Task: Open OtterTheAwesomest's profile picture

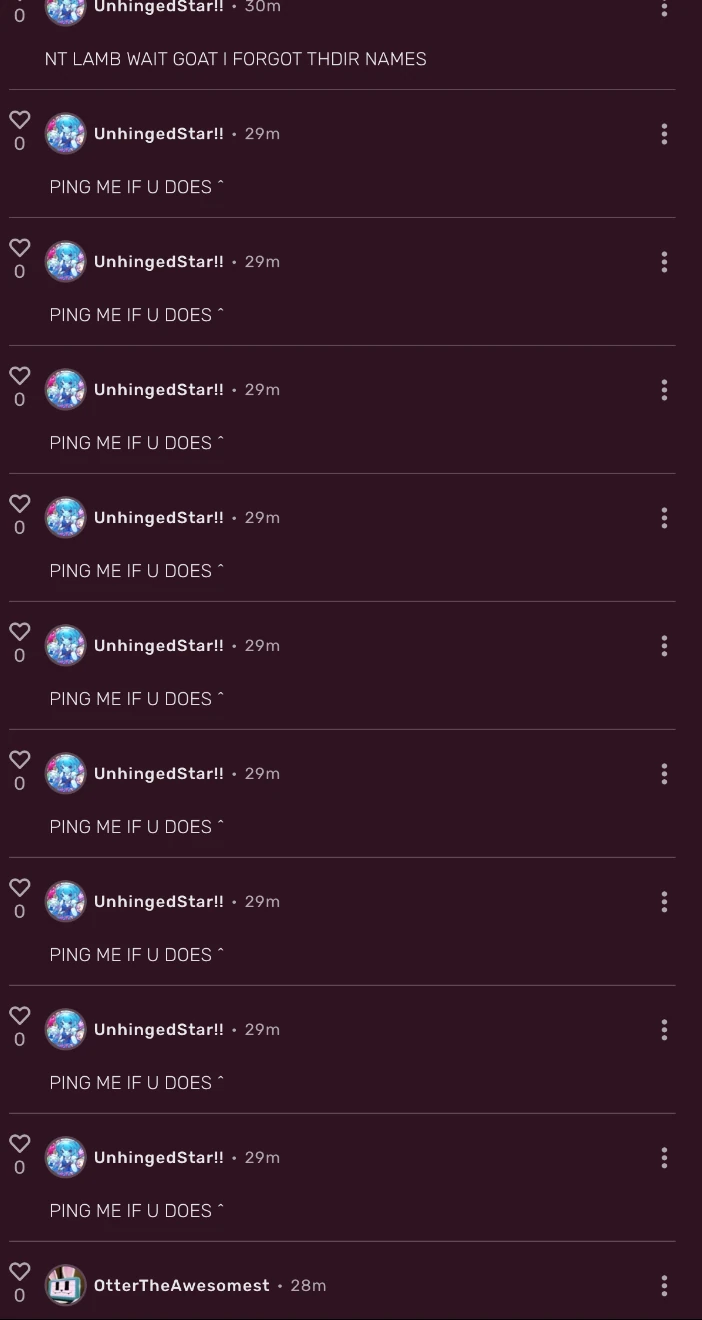Action: coord(66,1285)
